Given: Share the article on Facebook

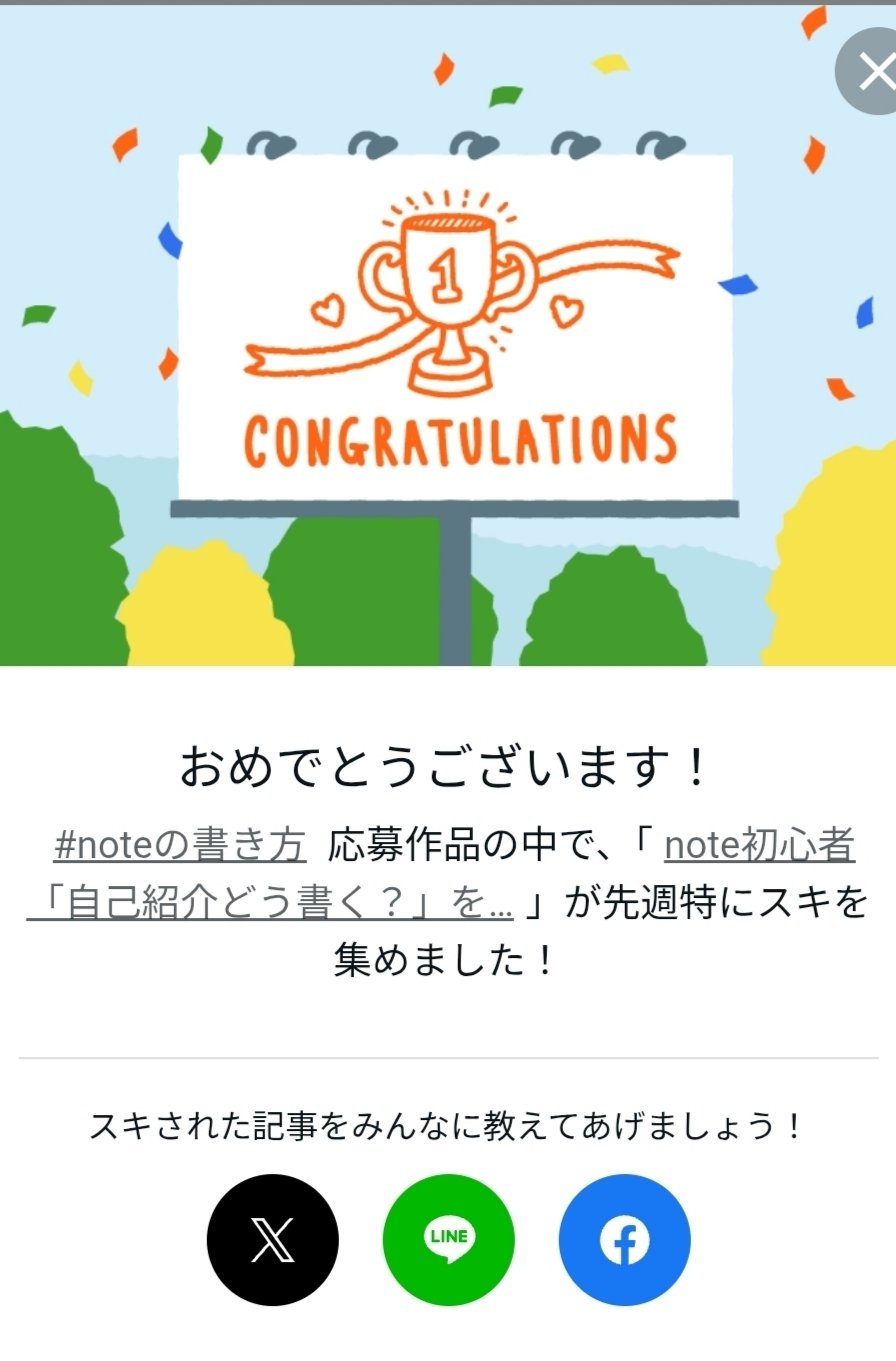Looking at the screenshot, I should coord(625,1240).
